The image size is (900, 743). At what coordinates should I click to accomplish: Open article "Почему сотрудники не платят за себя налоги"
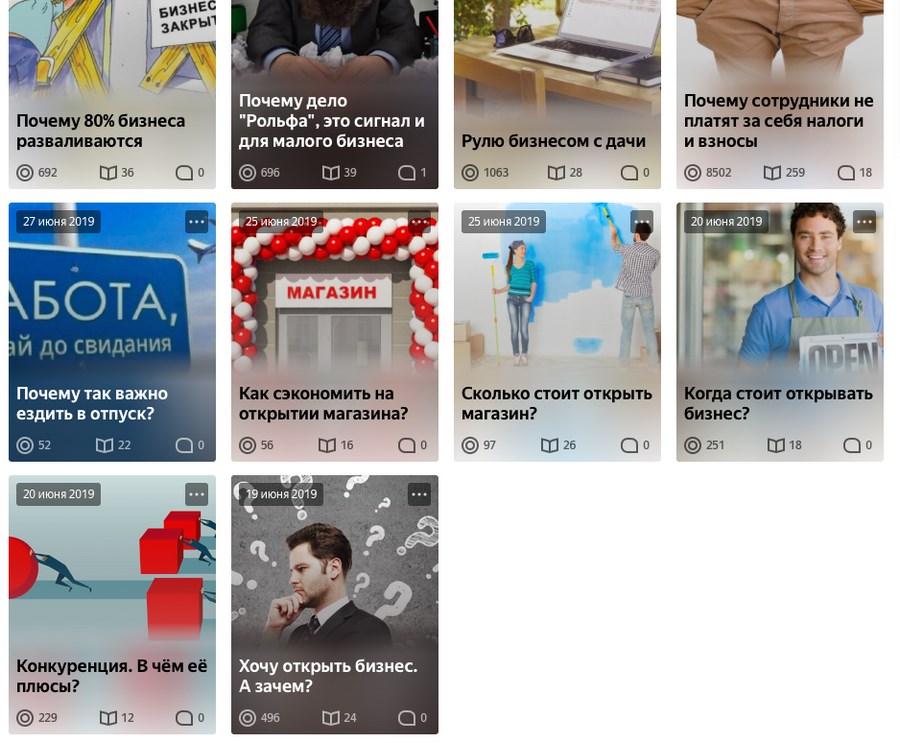click(778, 121)
